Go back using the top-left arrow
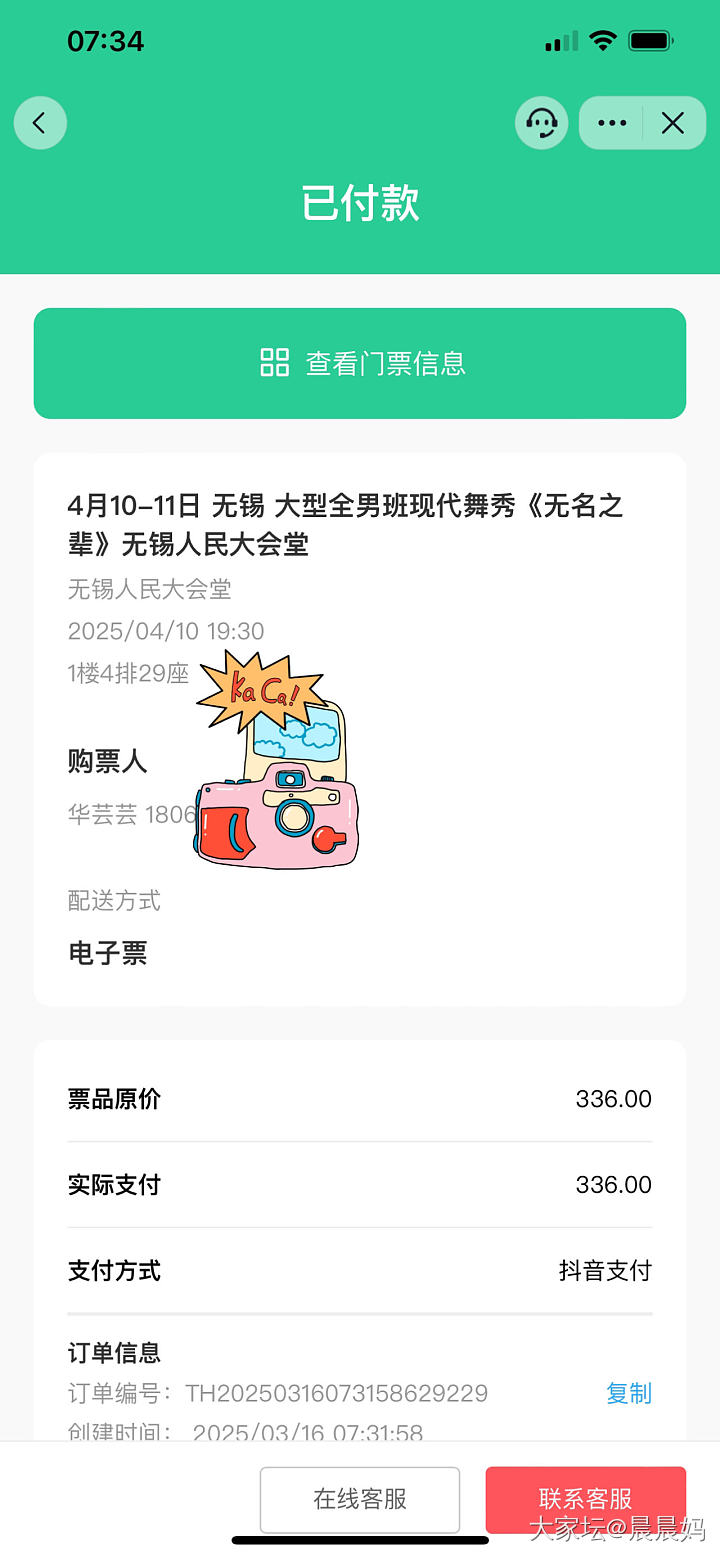Viewport: 720px width, 1558px height. (40, 123)
